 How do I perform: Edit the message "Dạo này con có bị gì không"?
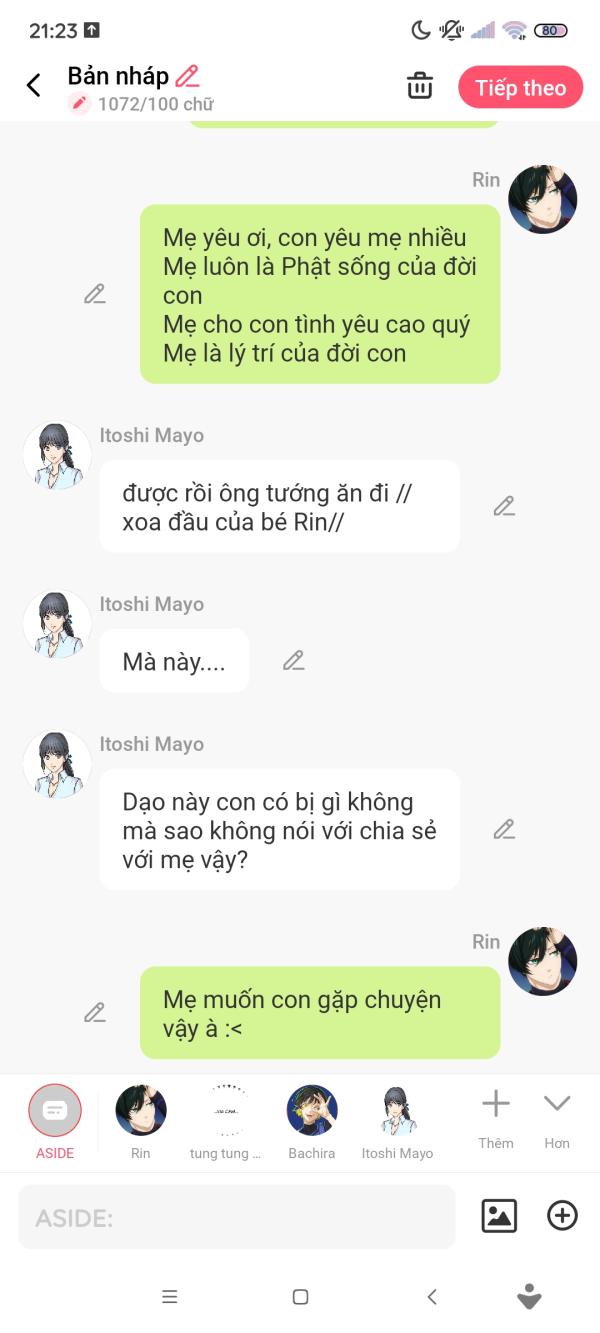[x=504, y=829]
